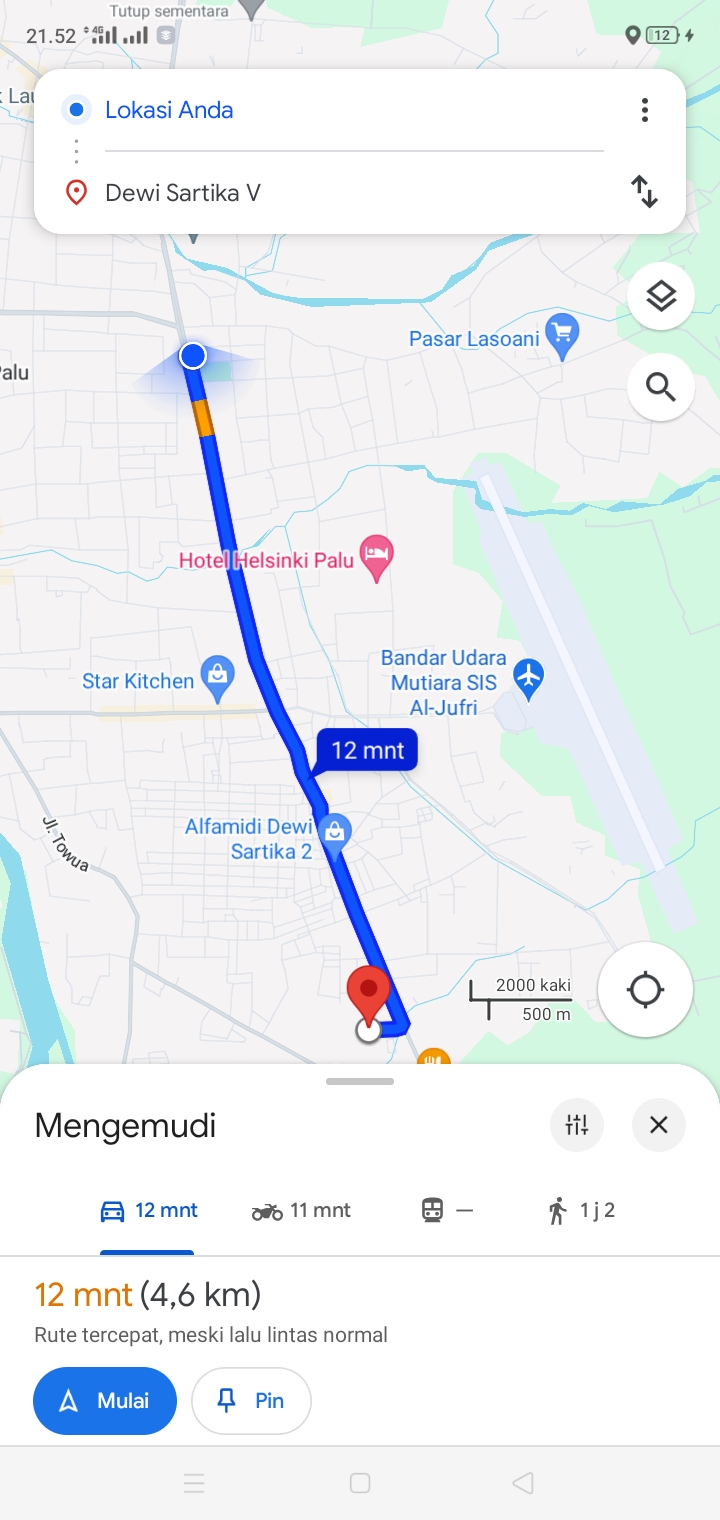Start navigation with Mulai button

coord(105,1401)
